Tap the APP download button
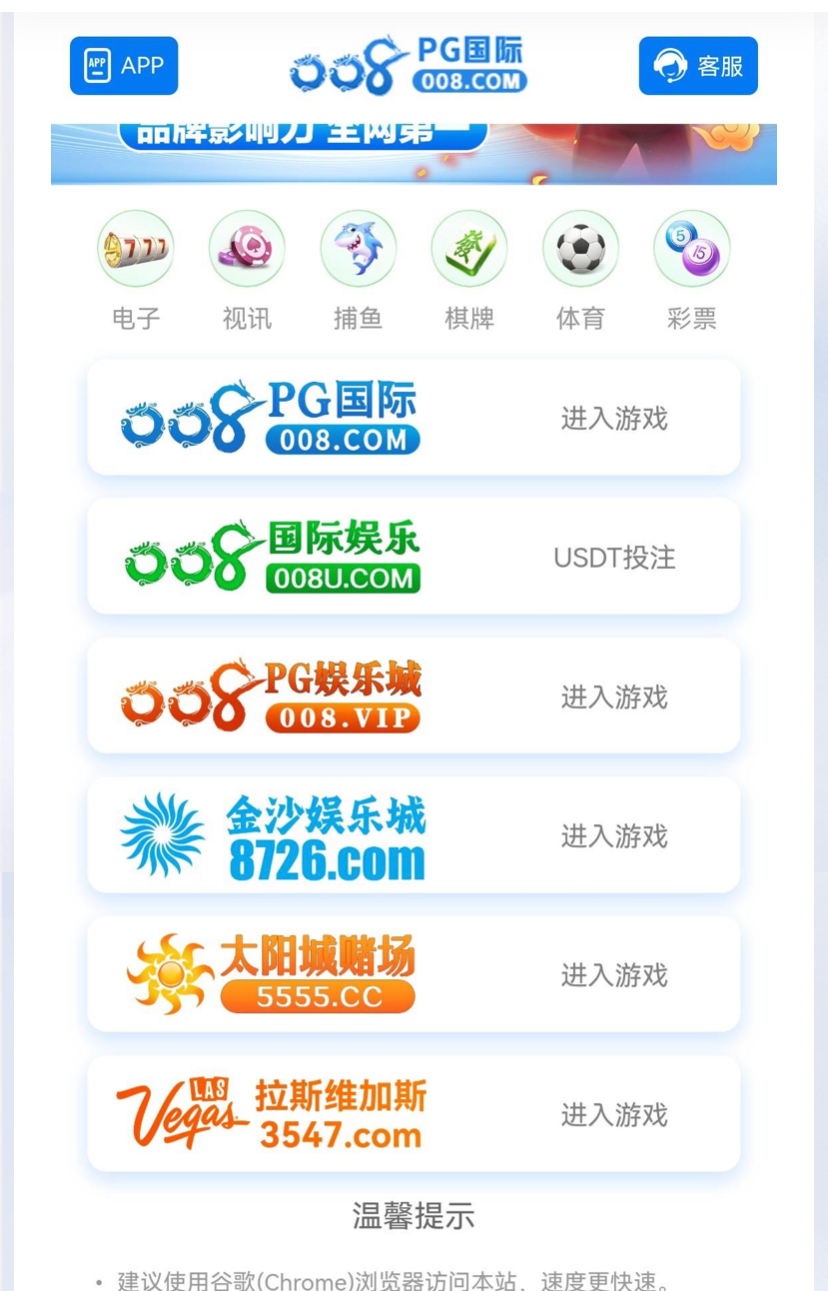Image resolution: width=828 pixels, height=1291 pixels. click(124, 66)
